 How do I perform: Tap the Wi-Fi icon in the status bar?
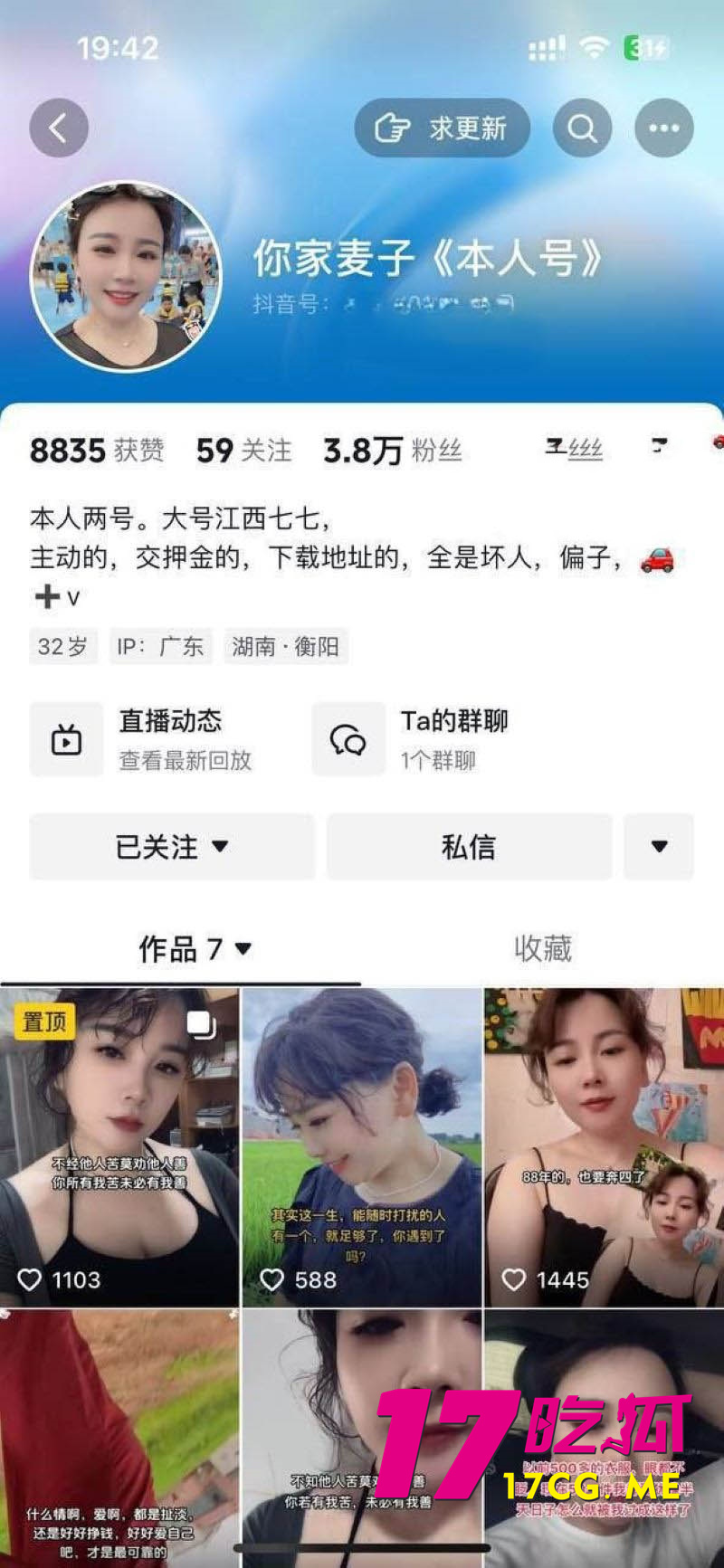593,49
